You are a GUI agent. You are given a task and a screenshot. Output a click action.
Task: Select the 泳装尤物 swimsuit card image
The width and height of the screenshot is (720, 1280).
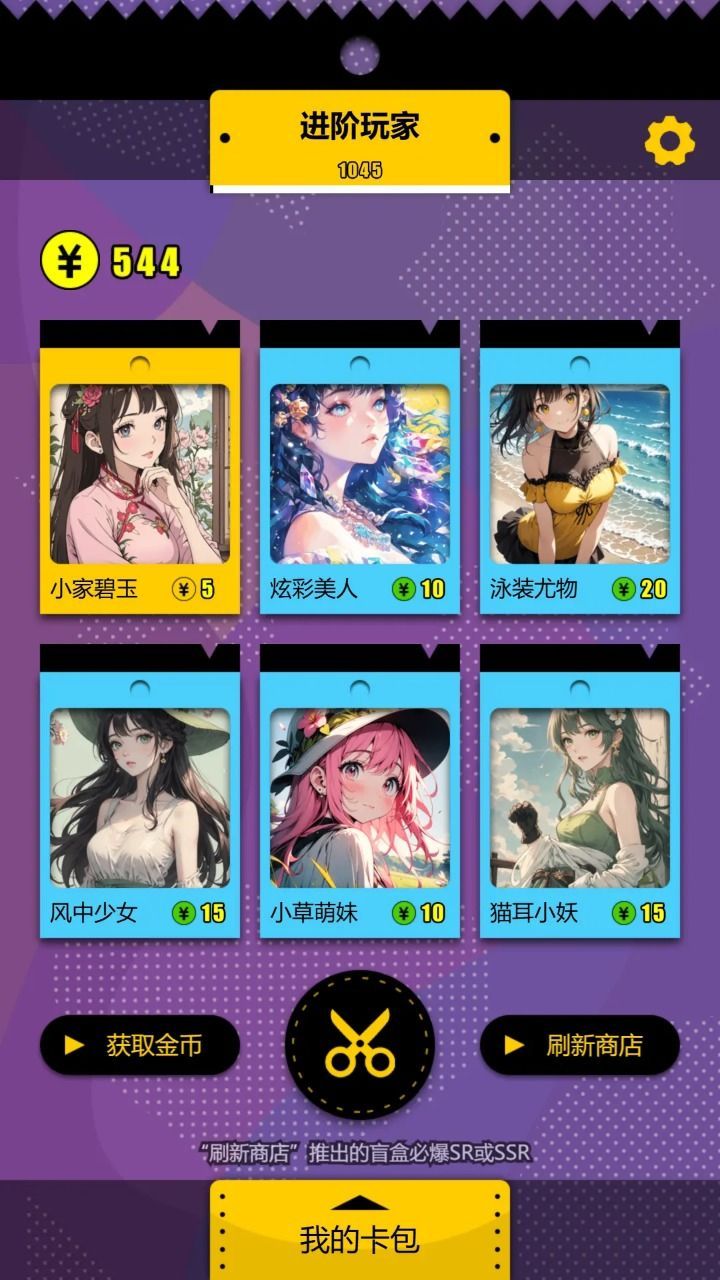[x=577, y=471]
